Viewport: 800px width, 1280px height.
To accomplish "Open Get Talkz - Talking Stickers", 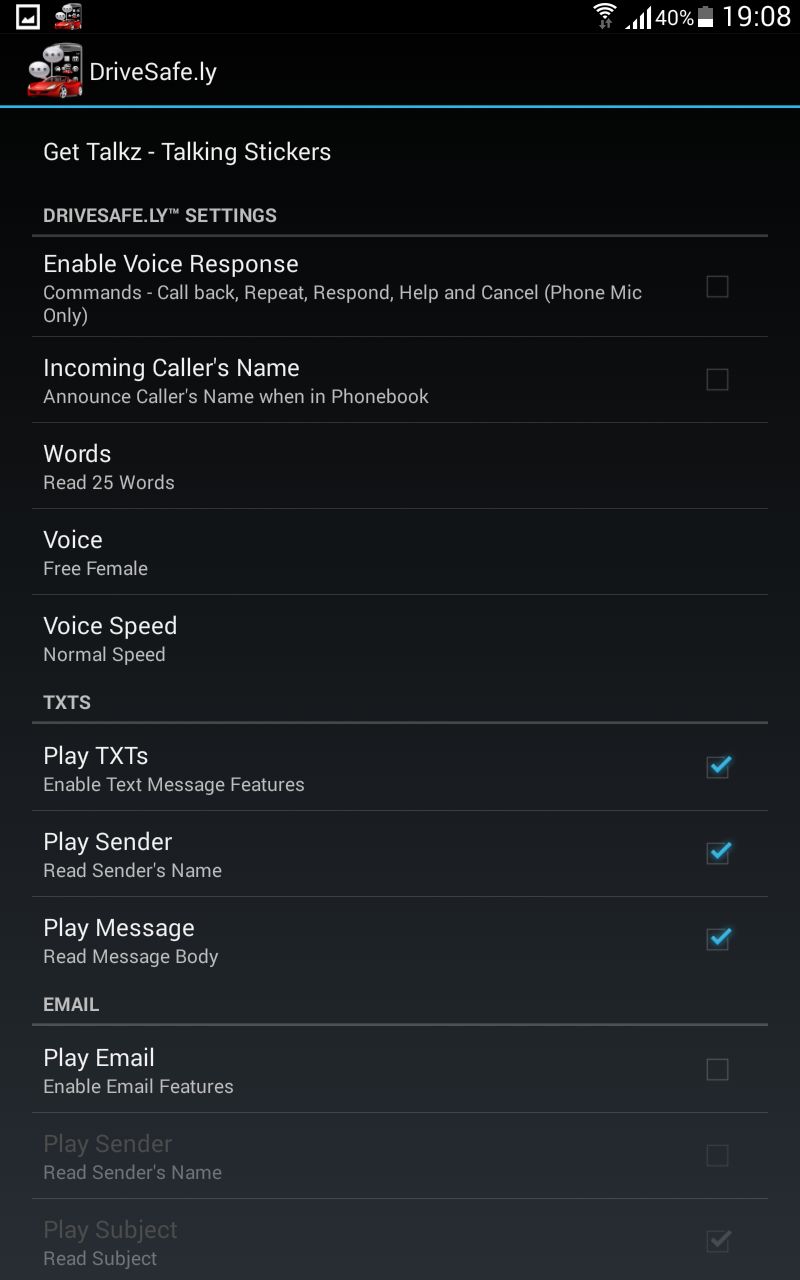I will coord(187,152).
